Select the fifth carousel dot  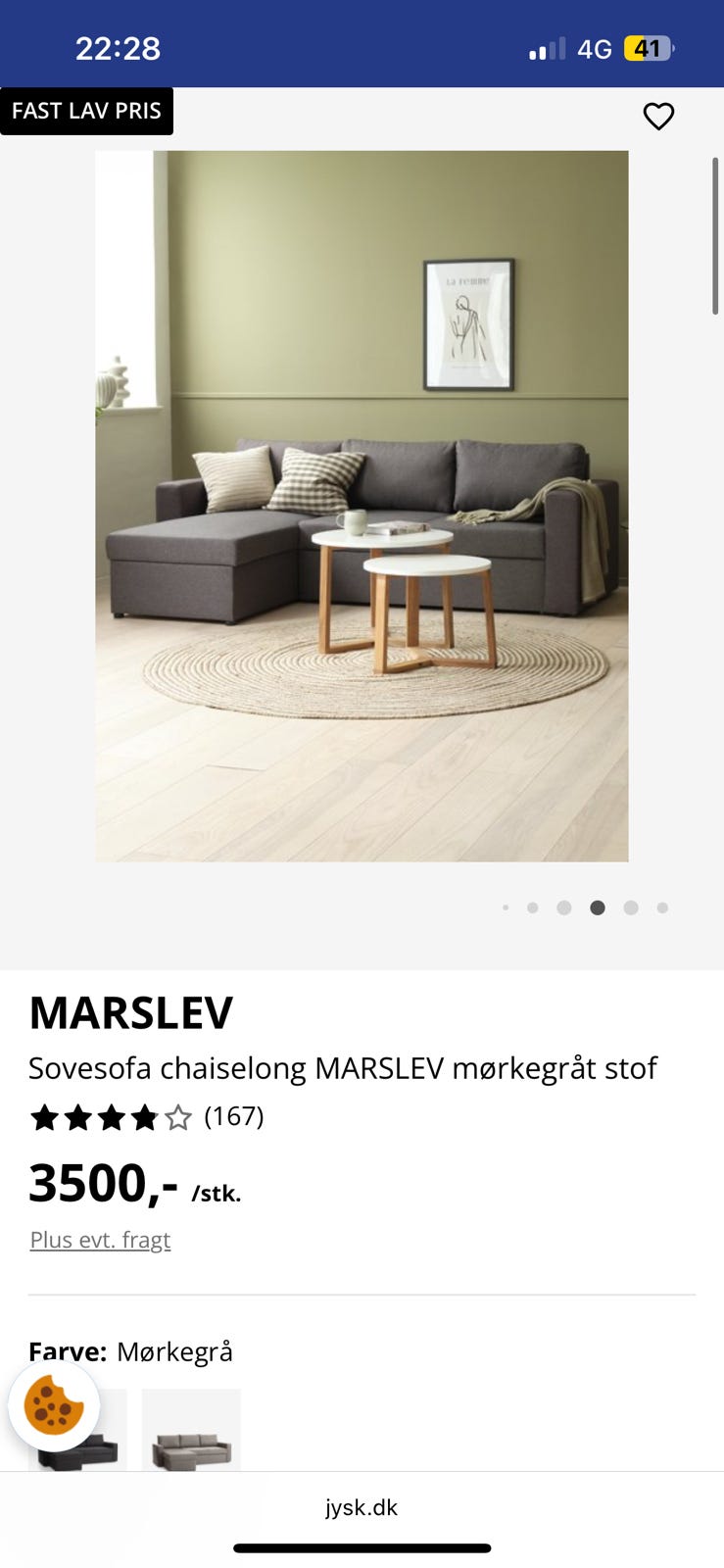(x=630, y=907)
